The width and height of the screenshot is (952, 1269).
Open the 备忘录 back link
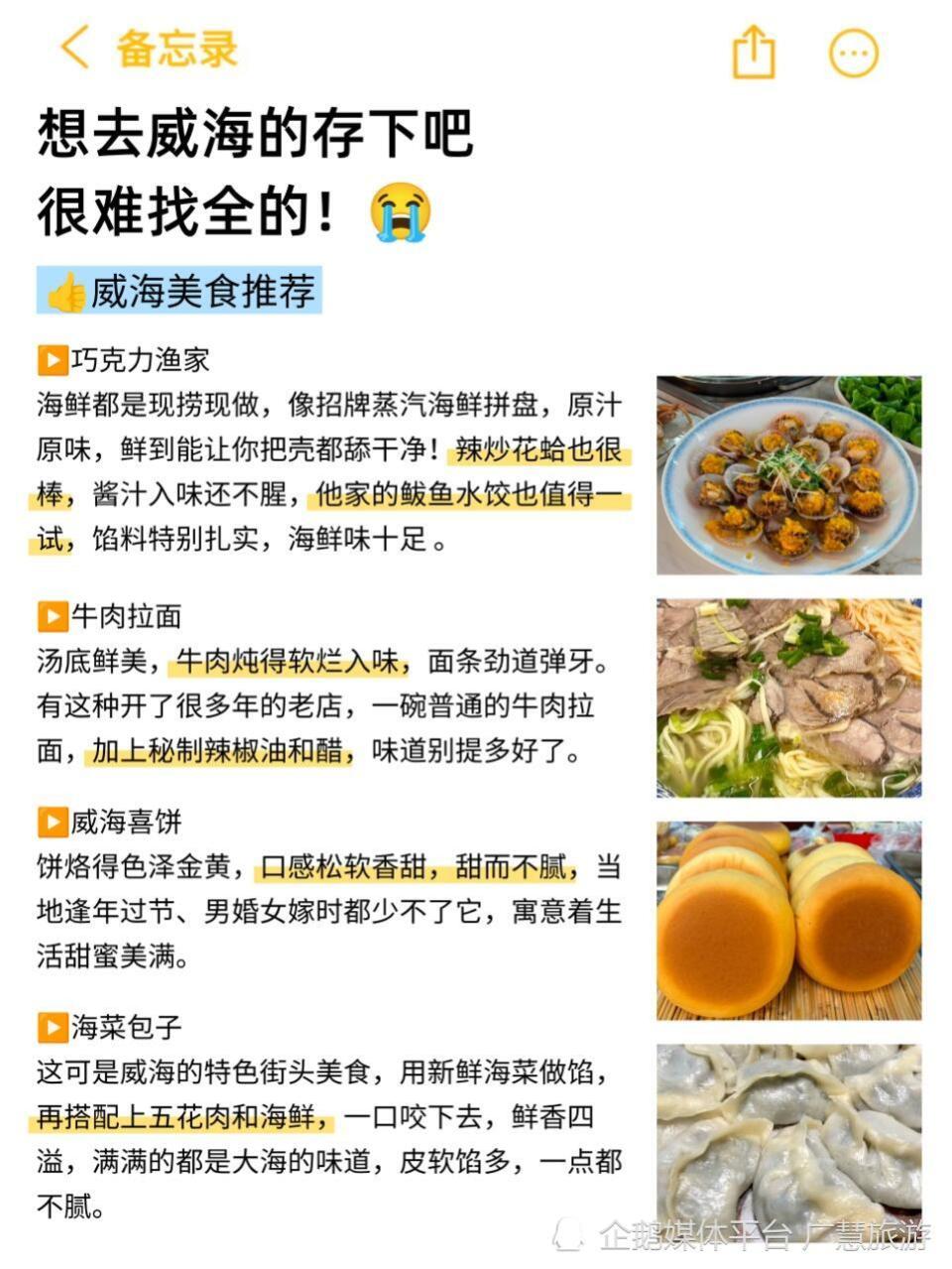(175, 49)
